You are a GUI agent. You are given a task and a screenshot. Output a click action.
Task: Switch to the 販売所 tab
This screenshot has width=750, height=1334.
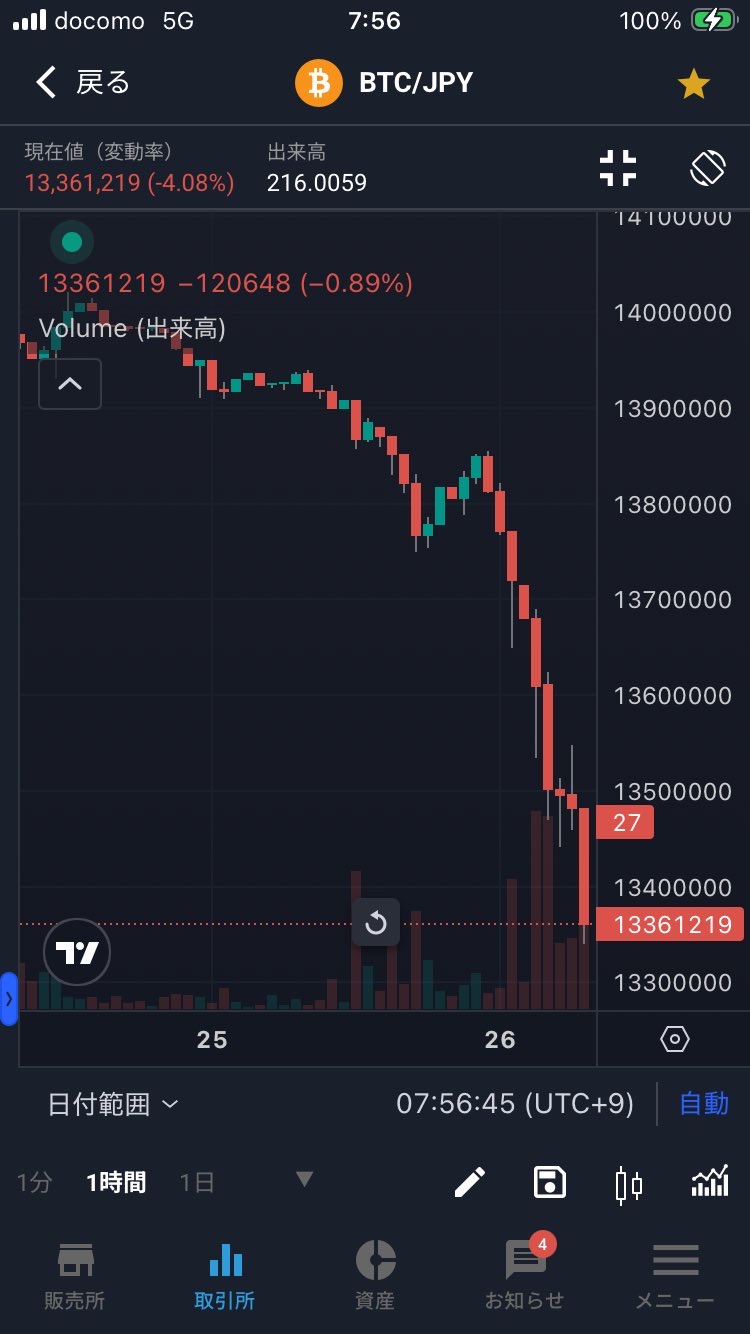pos(75,1276)
